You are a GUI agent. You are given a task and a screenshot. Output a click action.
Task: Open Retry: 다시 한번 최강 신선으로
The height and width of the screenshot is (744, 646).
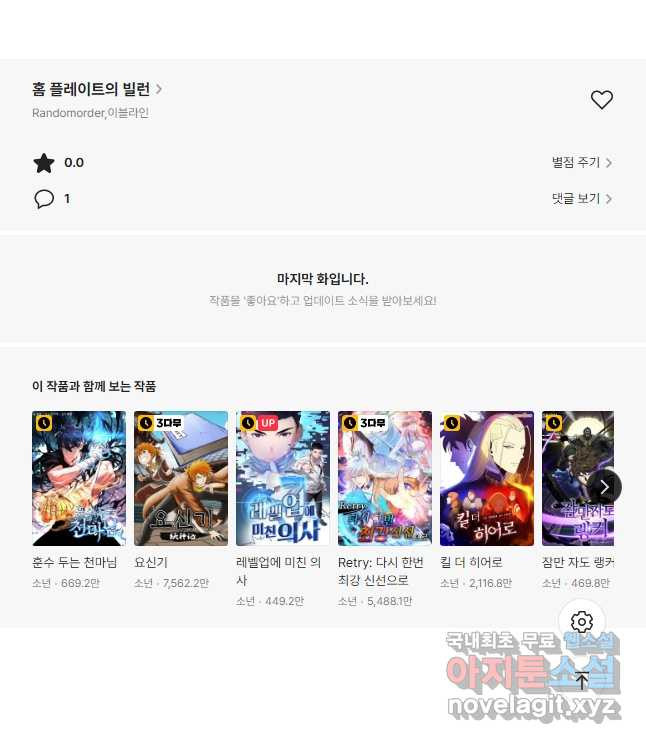(x=385, y=478)
